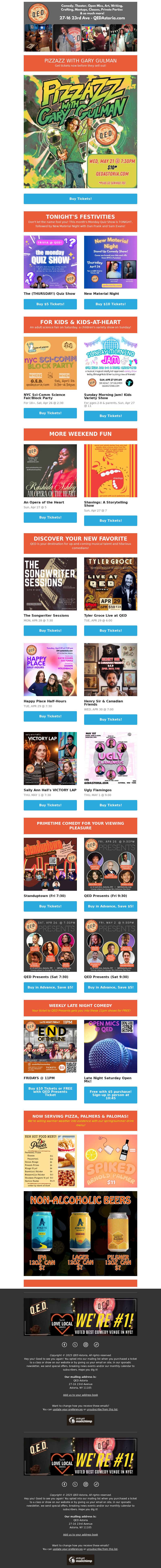Buy in advance for QED Presents Sat 7:30
Image resolution: width=161 pixels, height=1568 pixels.
(x=50, y=987)
